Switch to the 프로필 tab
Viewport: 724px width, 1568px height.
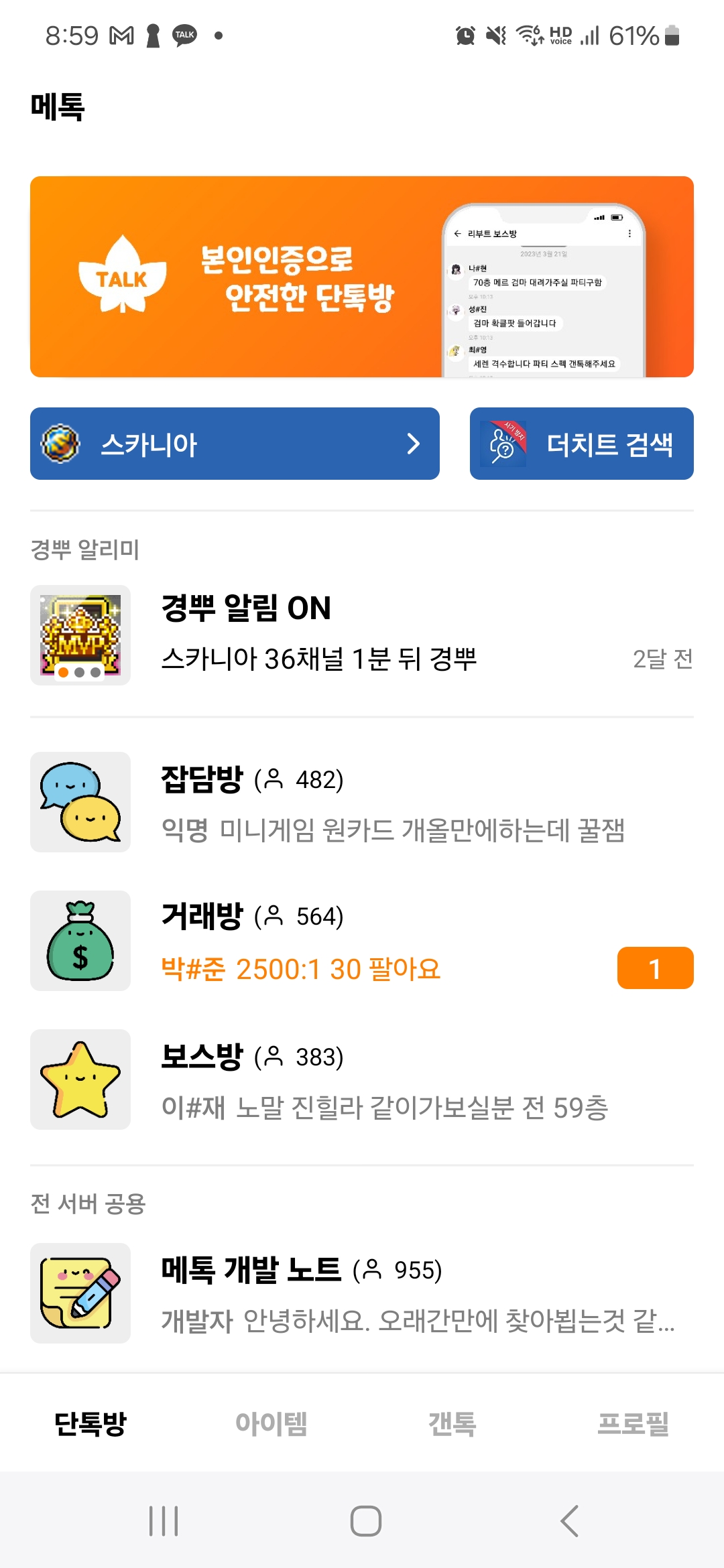(633, 1423)
